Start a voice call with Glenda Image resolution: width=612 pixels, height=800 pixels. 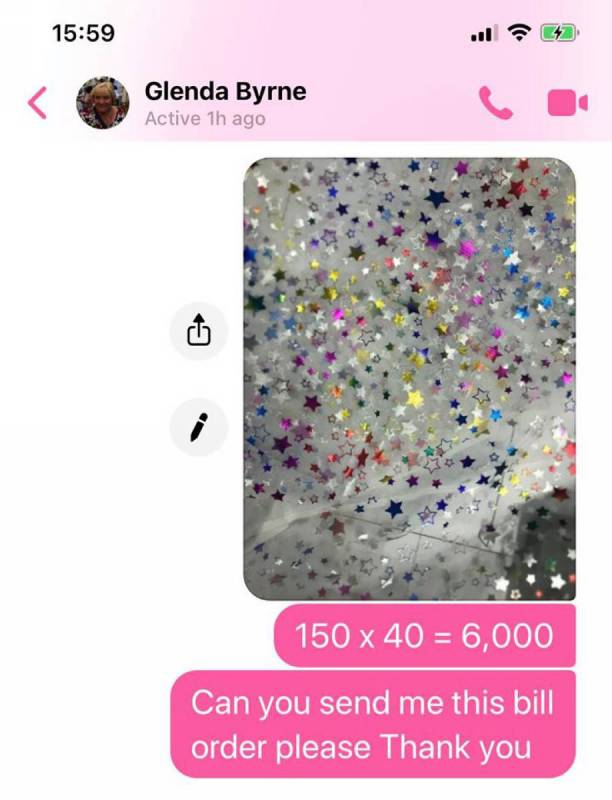(494, 102)
